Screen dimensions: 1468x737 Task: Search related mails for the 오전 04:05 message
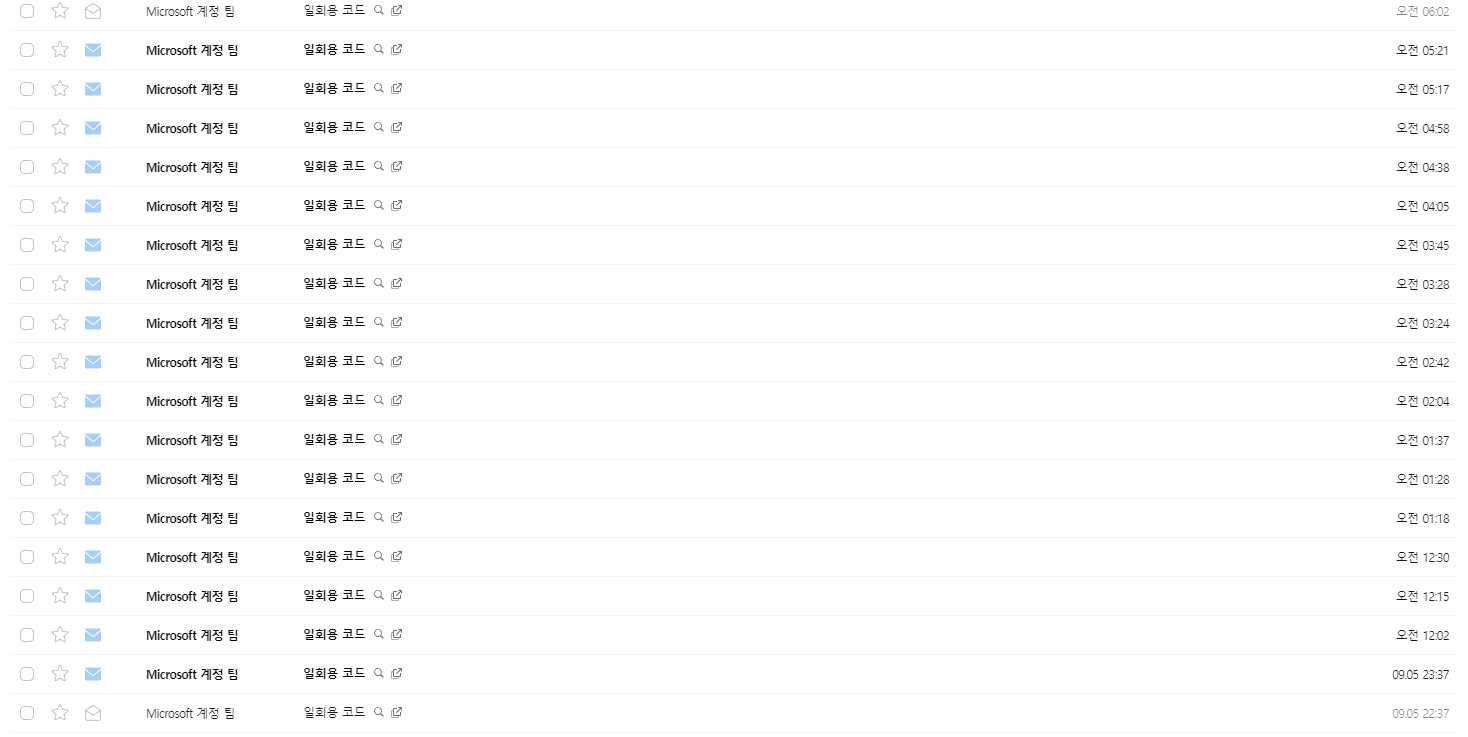click(x=379, y=206)
